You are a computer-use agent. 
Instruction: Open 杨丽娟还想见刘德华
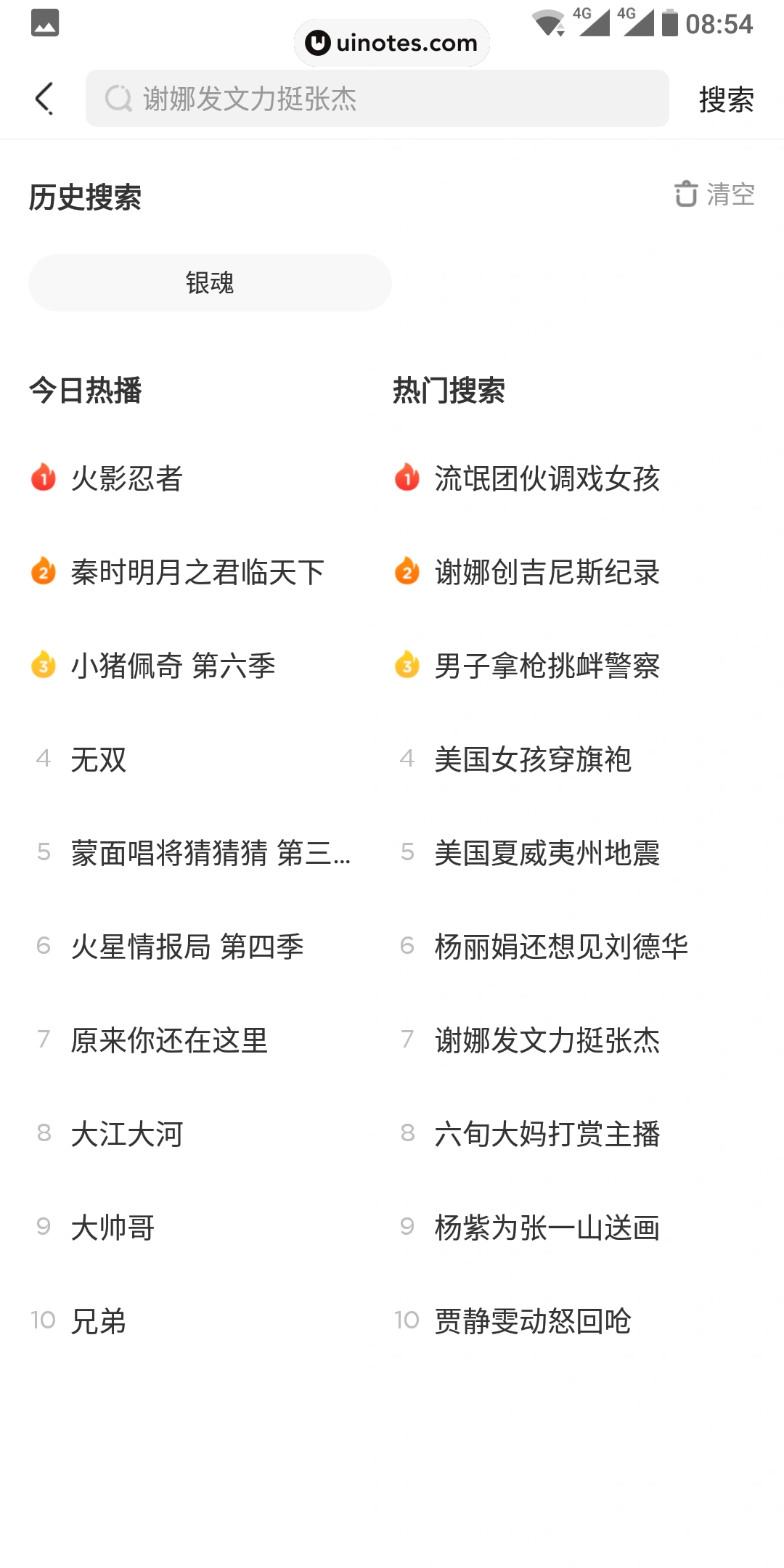[561, 947]
